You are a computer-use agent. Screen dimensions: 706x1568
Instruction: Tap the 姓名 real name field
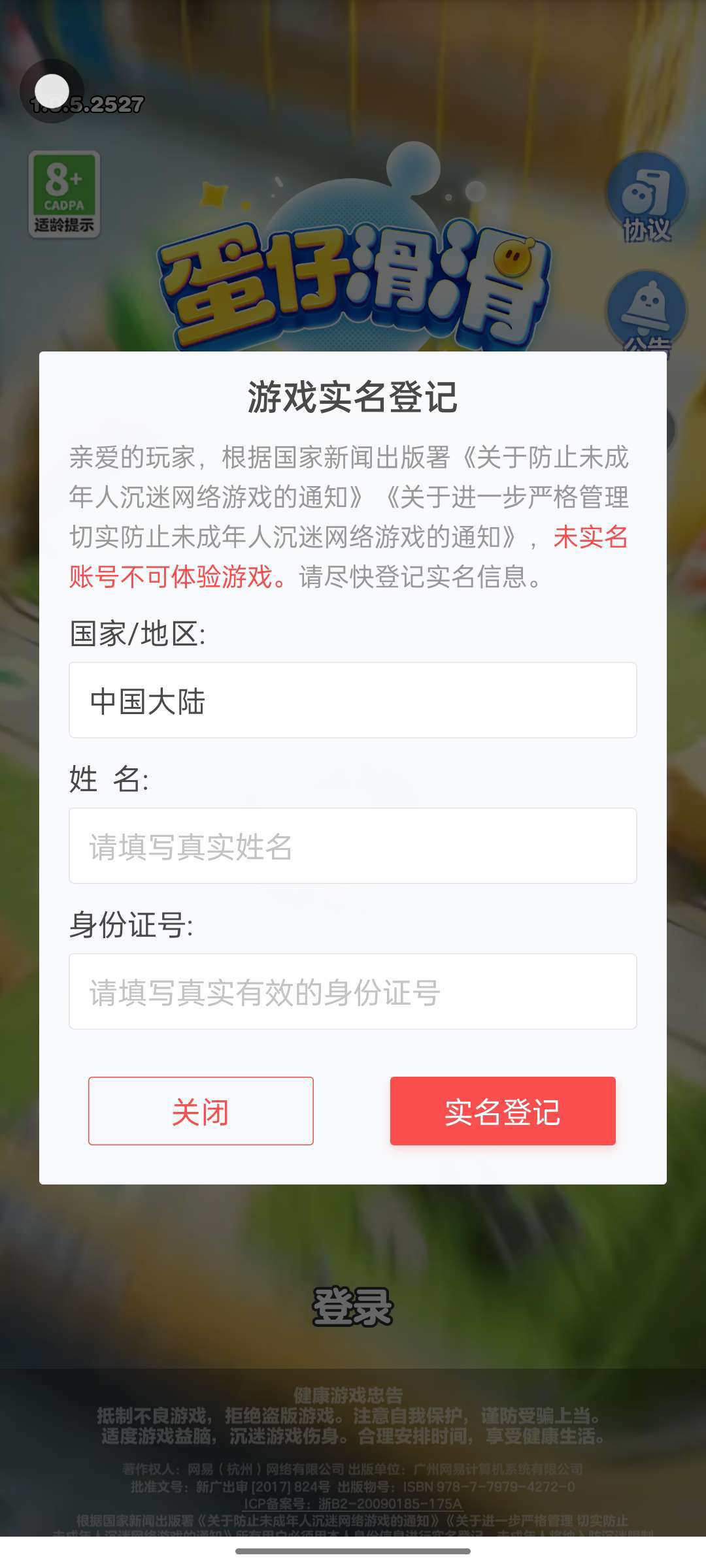click(x=353, y=846)
